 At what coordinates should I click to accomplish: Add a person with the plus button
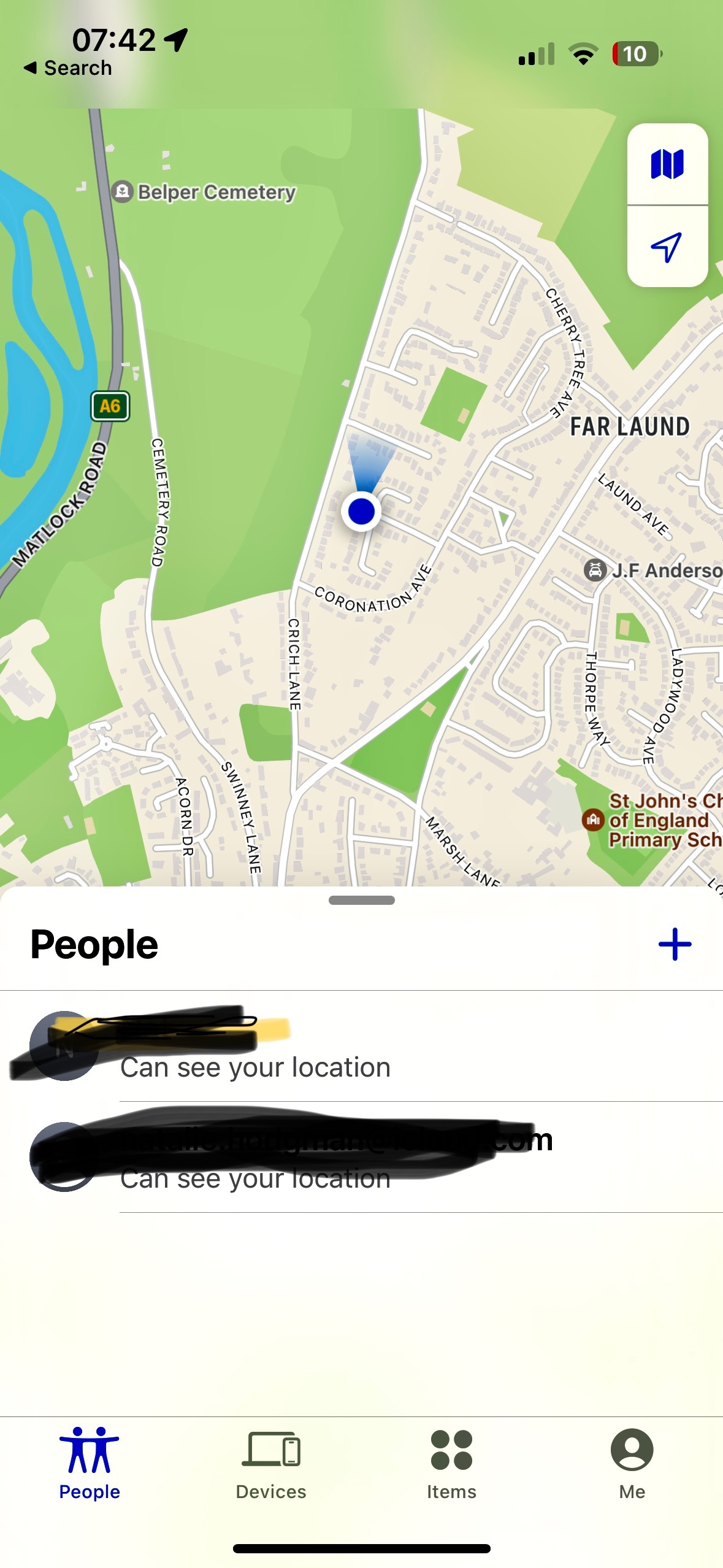tap(675, 944)
